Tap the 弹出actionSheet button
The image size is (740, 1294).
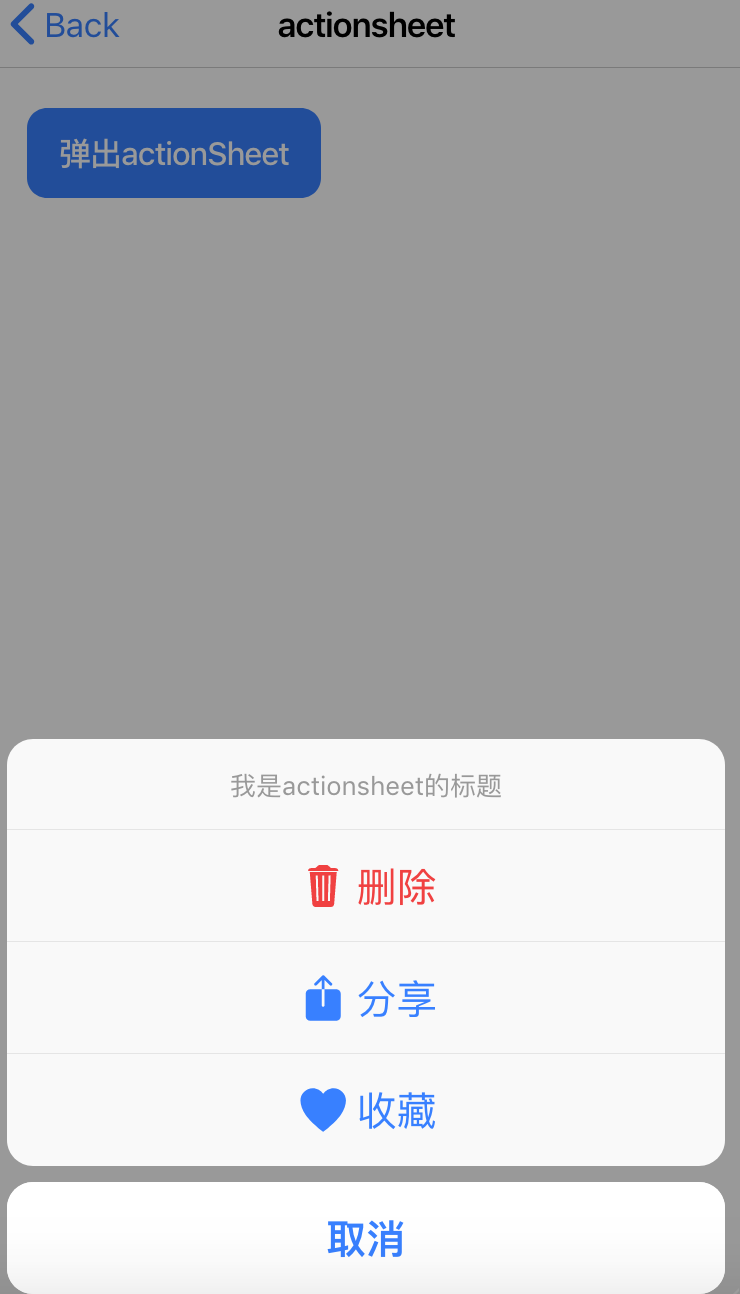coord(174,153)
